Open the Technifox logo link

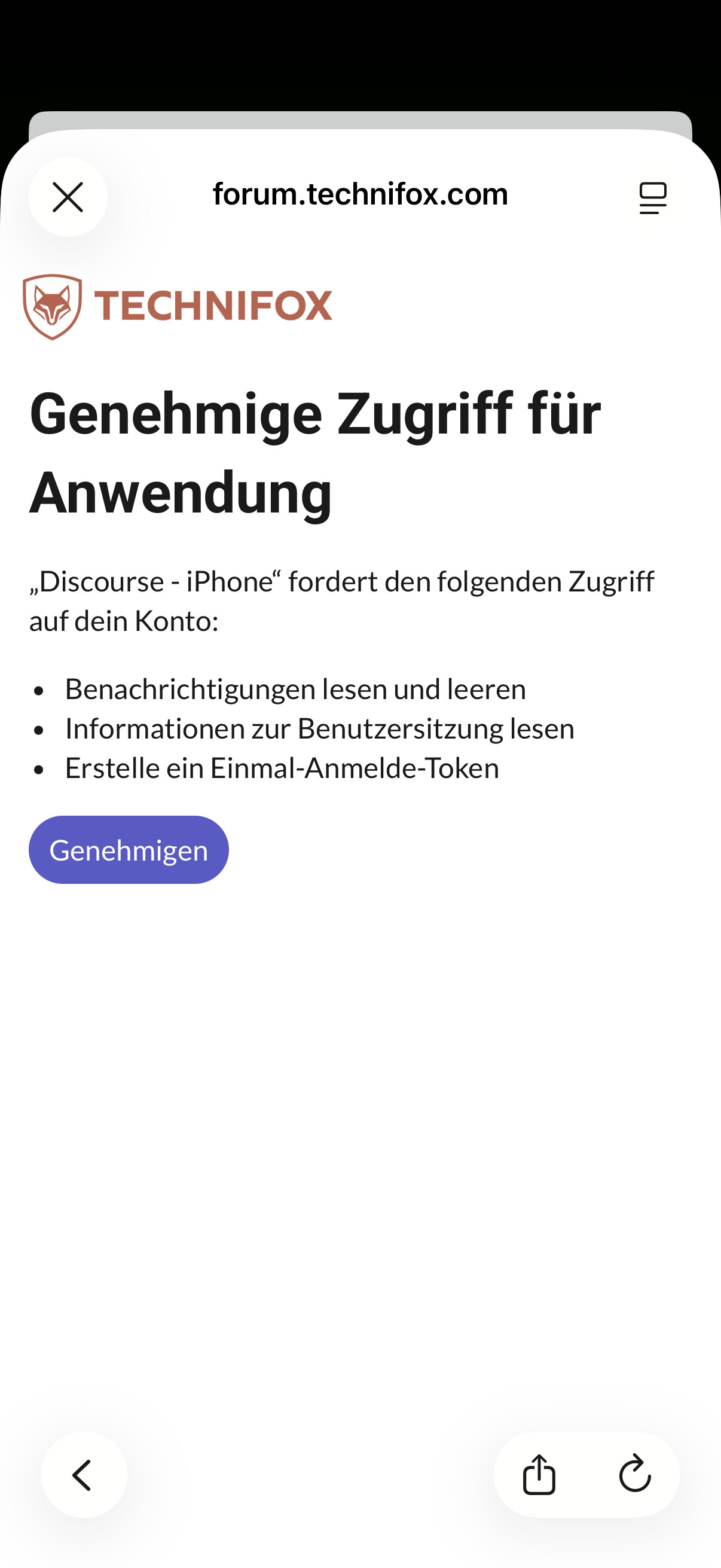[177, 306]
